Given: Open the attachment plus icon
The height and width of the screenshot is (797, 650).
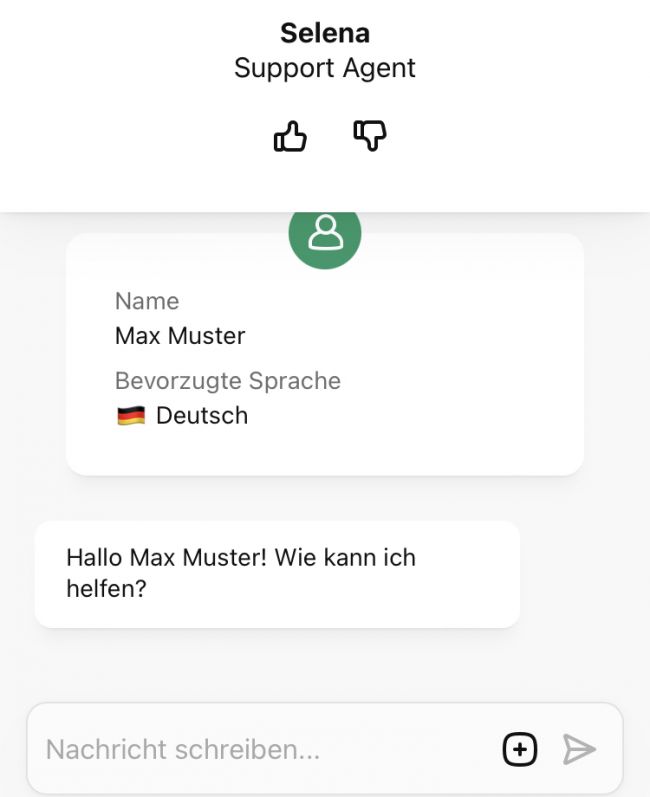Looking at the screenshot, I should pos(520,749).
